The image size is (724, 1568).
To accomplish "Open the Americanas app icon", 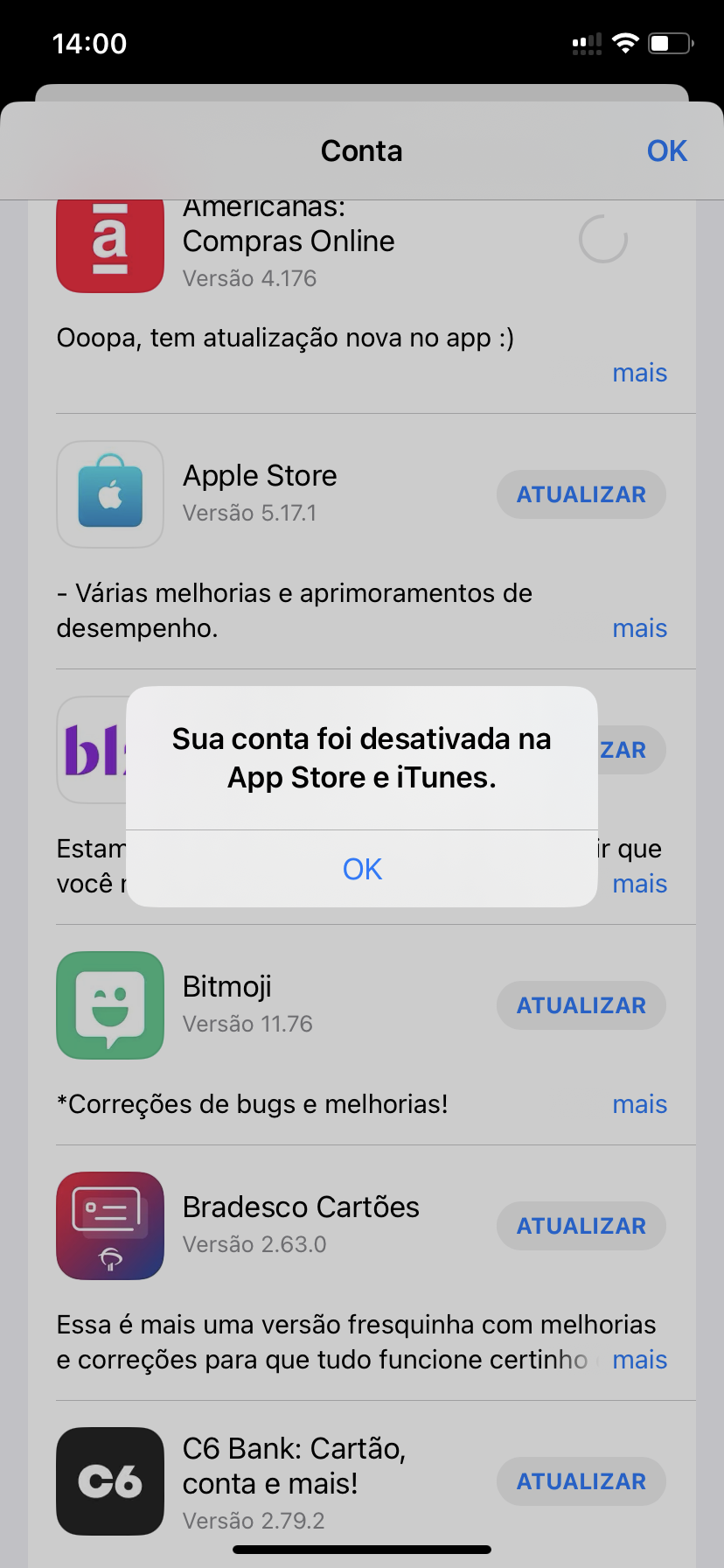I will (110, 245).
